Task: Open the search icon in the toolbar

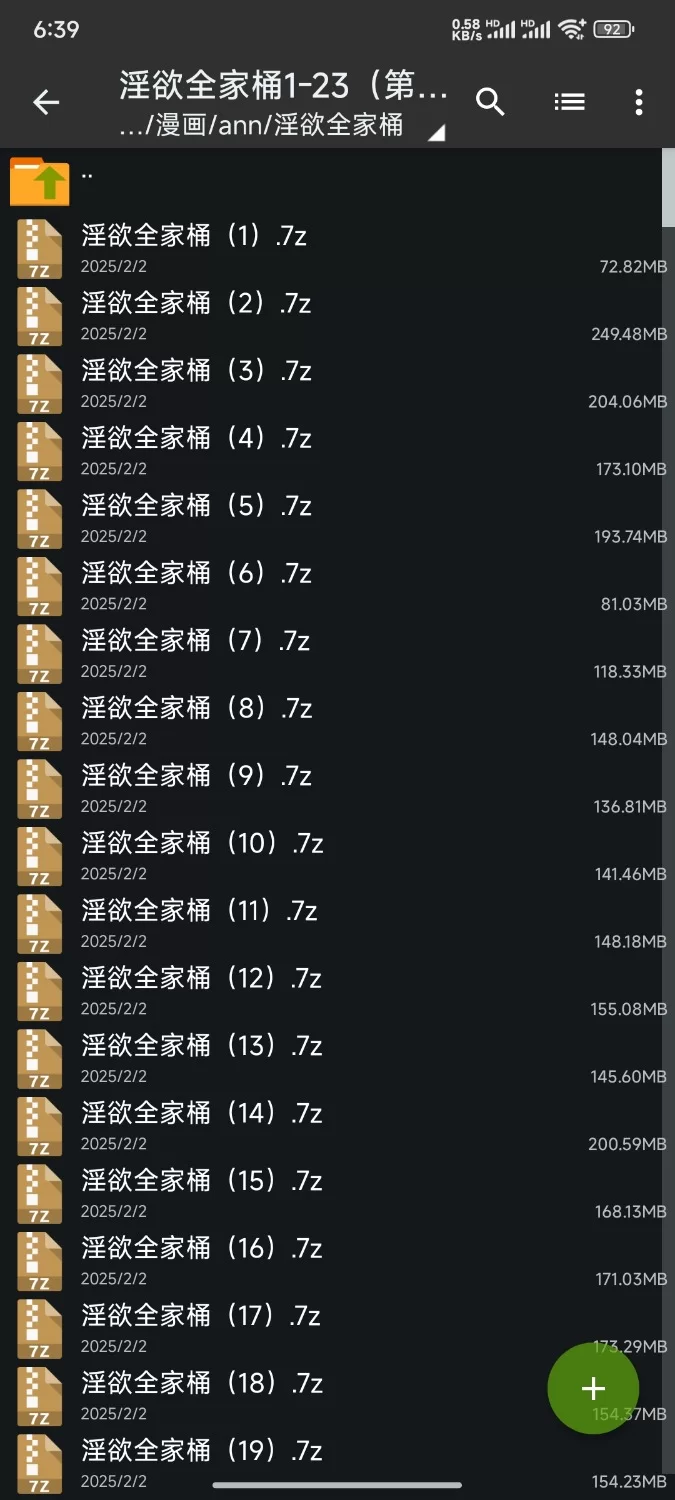Action: tap(490, 102)
